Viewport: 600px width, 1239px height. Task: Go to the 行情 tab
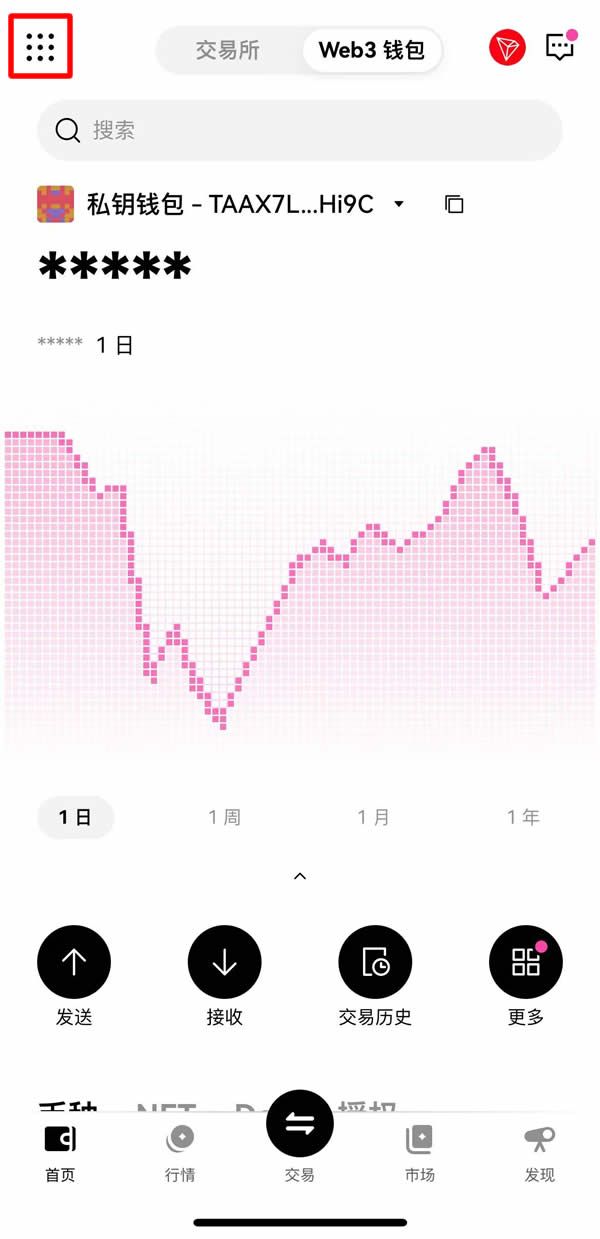pyautogui.click(x=180, y=1153)
